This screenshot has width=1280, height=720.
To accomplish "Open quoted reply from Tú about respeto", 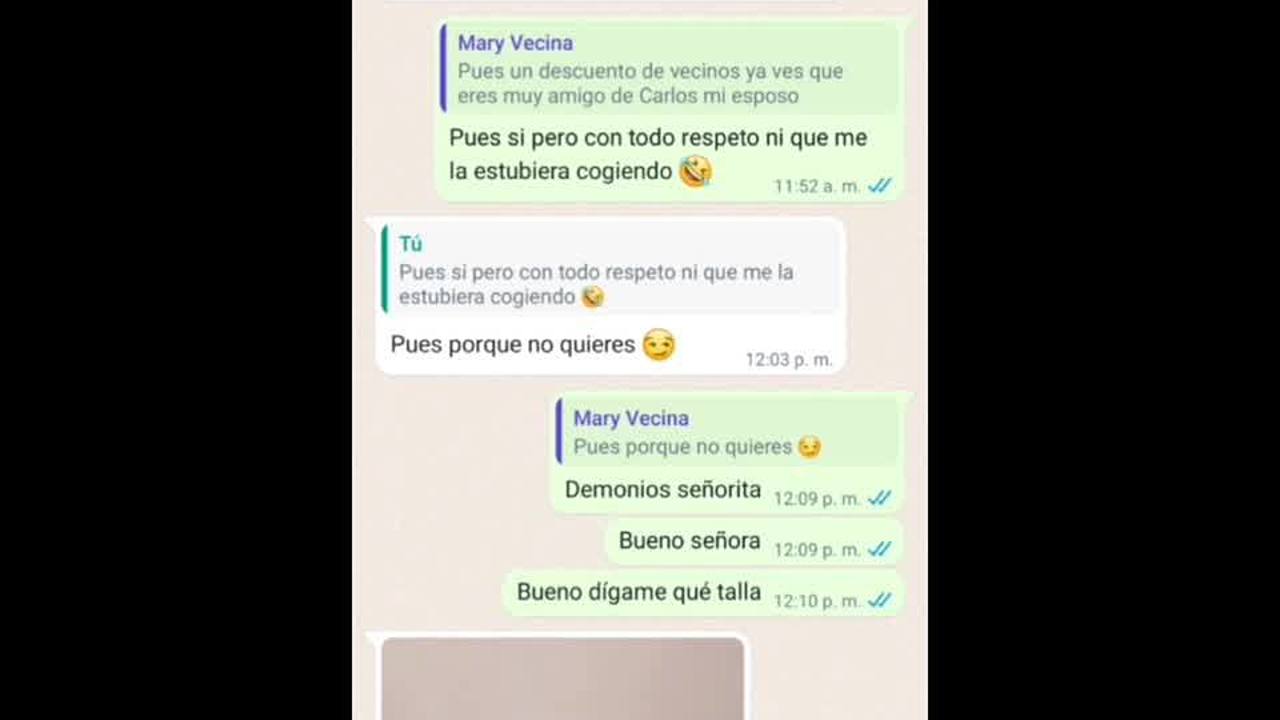I will click(x=610, y=270).
